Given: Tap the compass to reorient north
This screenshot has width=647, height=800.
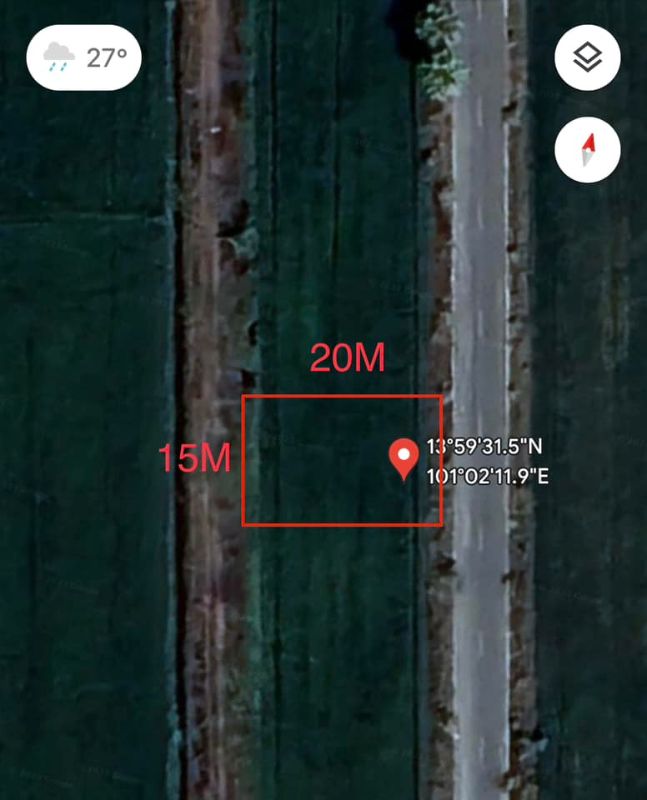Looking at the screenshot, I should click(587, 150).
